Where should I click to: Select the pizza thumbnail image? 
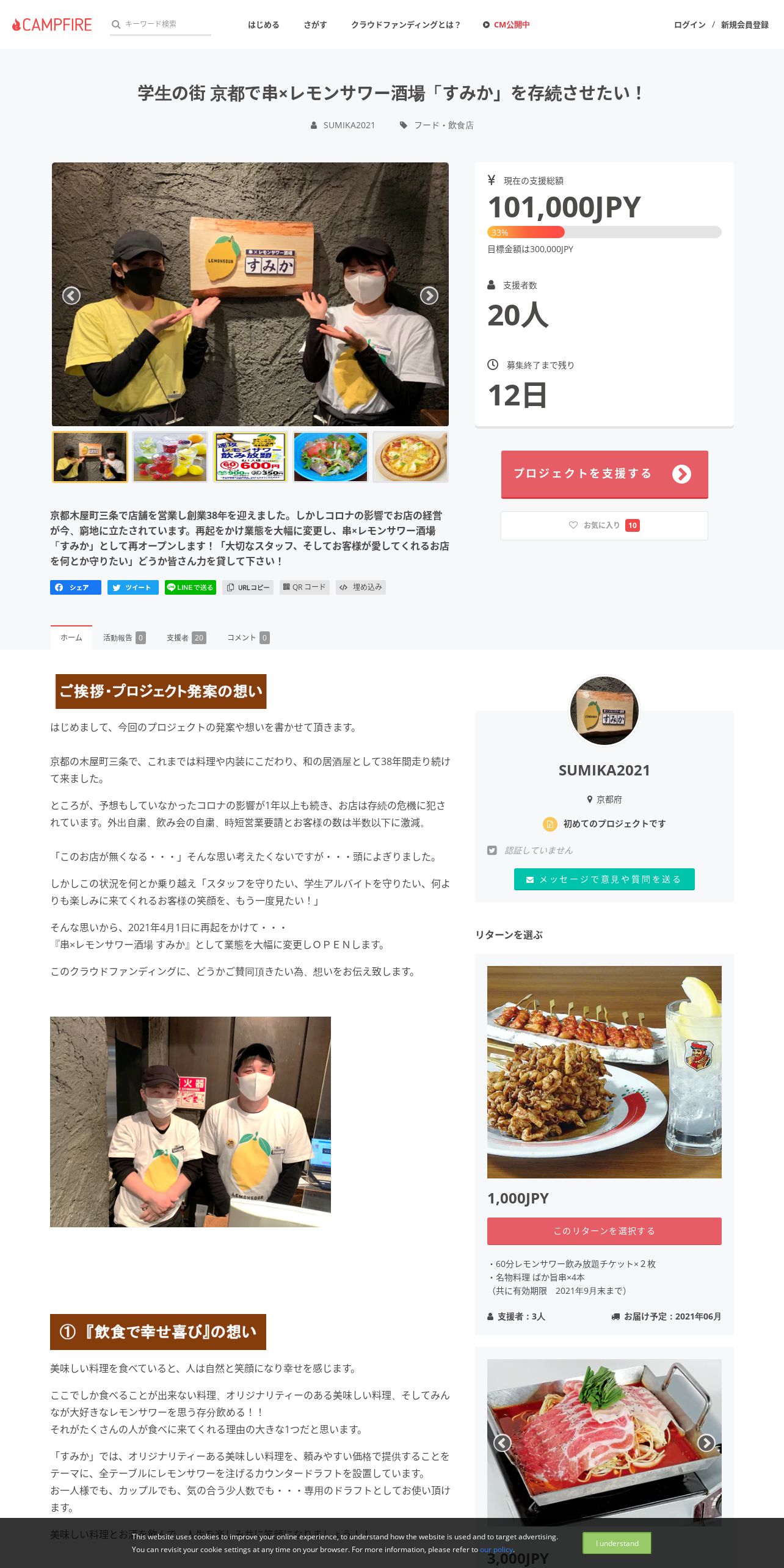[x=410, y=457]
